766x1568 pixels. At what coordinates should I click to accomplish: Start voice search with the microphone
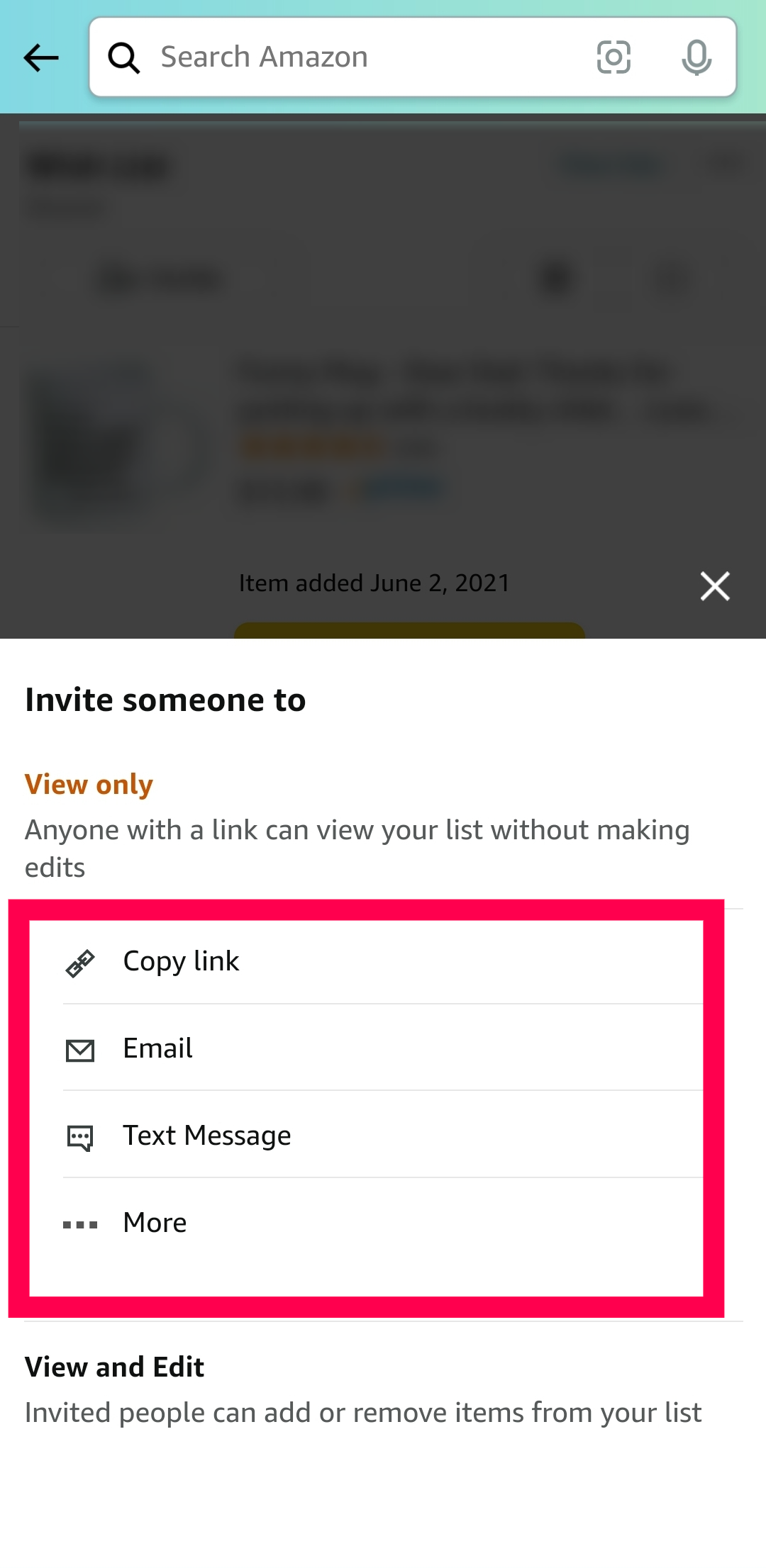pyautogui.click(x=696, y=57)
